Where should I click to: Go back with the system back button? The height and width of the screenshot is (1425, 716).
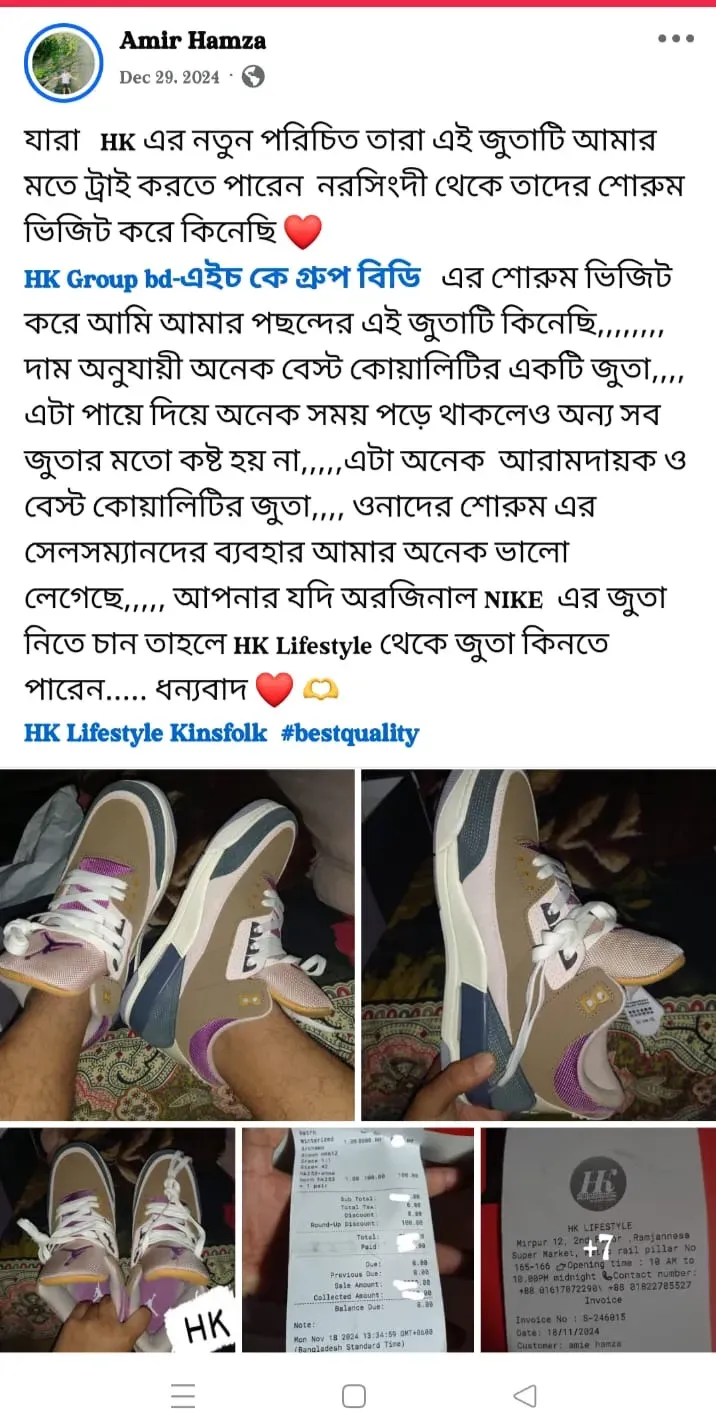pos(524,1396)
